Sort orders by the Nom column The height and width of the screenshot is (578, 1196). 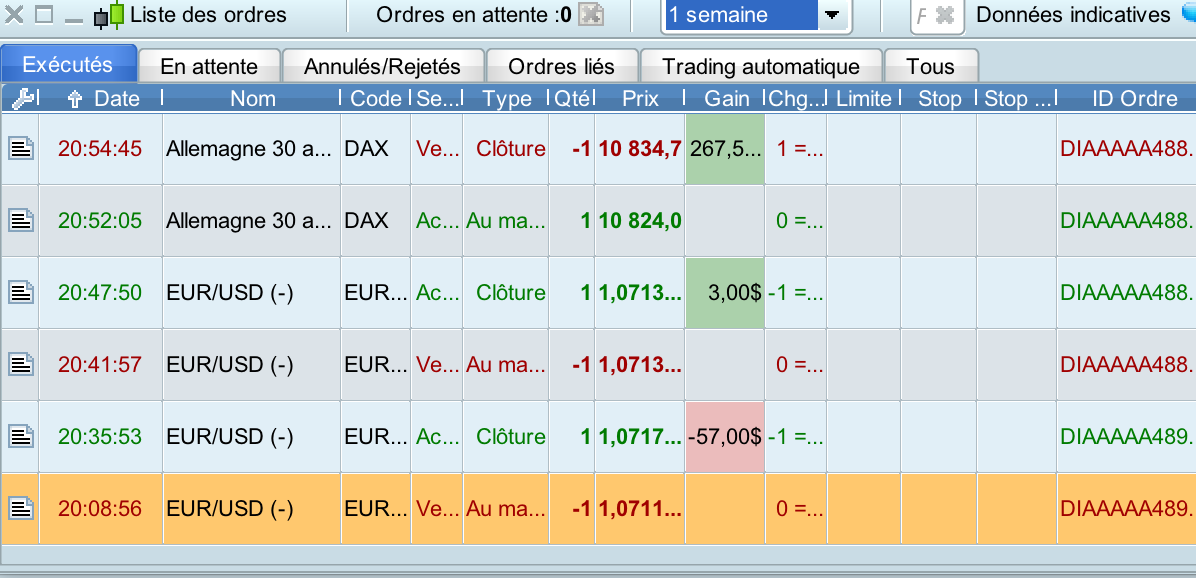tap(252, 98)
